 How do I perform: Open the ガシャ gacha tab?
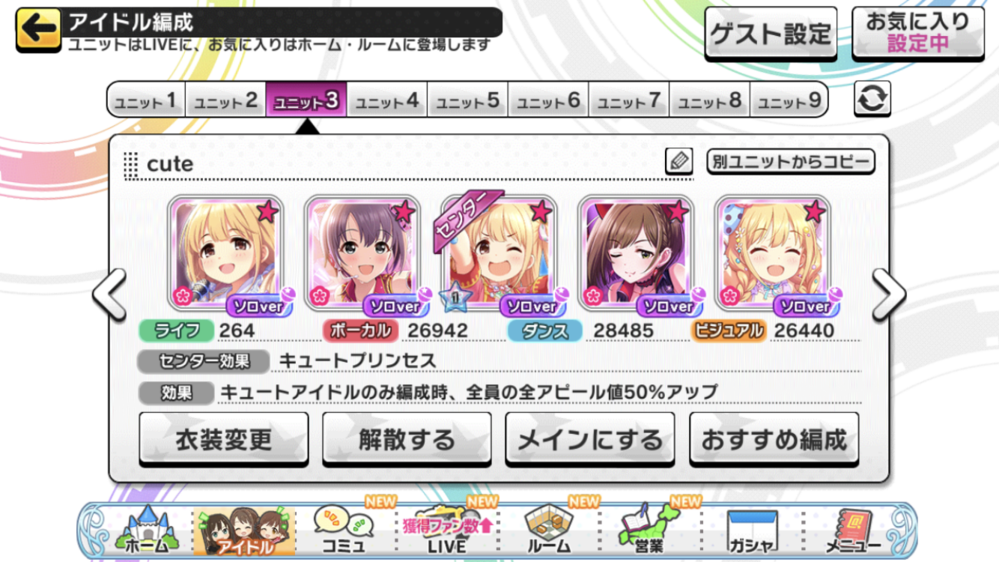pos(751,531)
